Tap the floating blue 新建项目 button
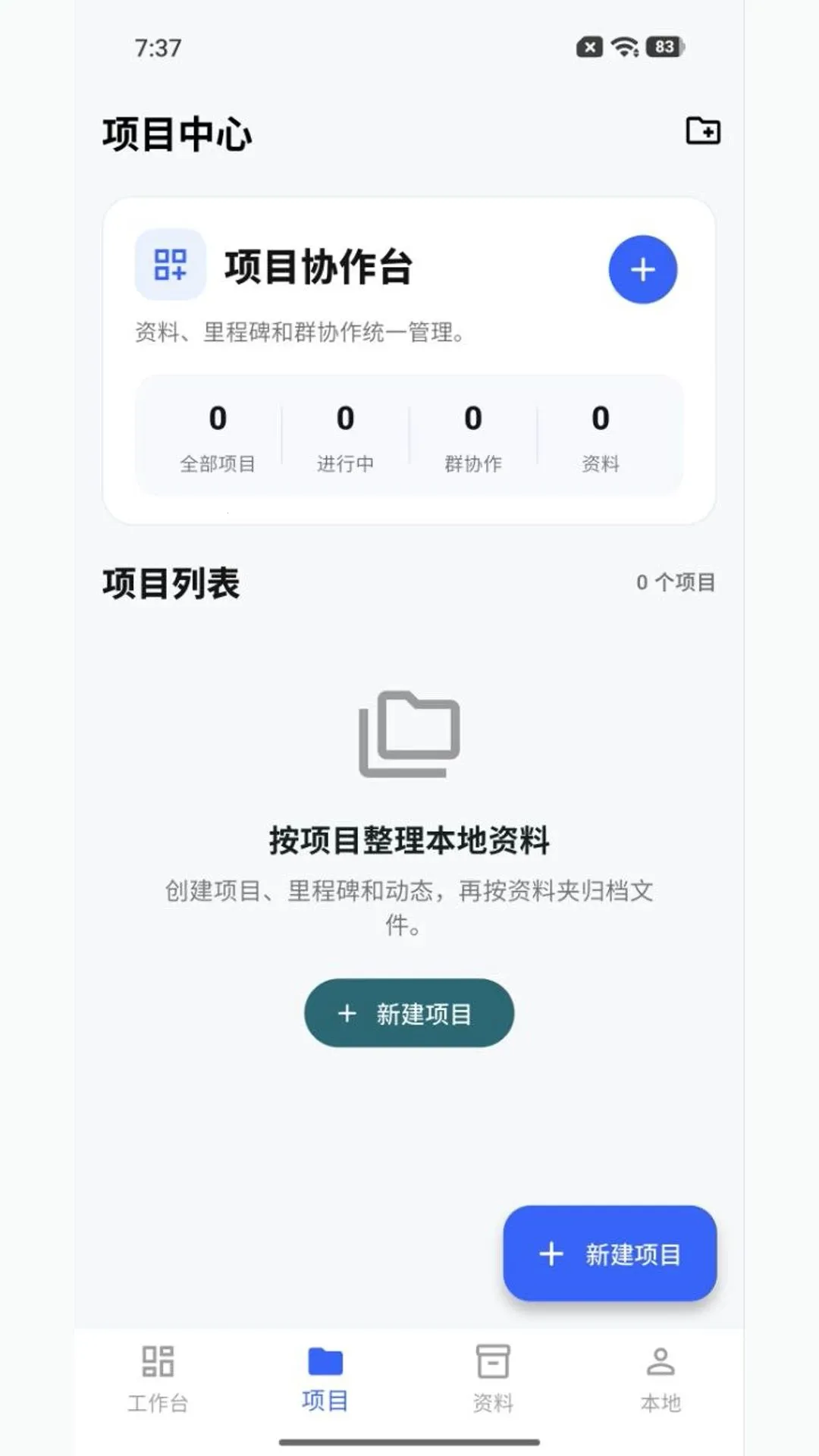 610,1254
